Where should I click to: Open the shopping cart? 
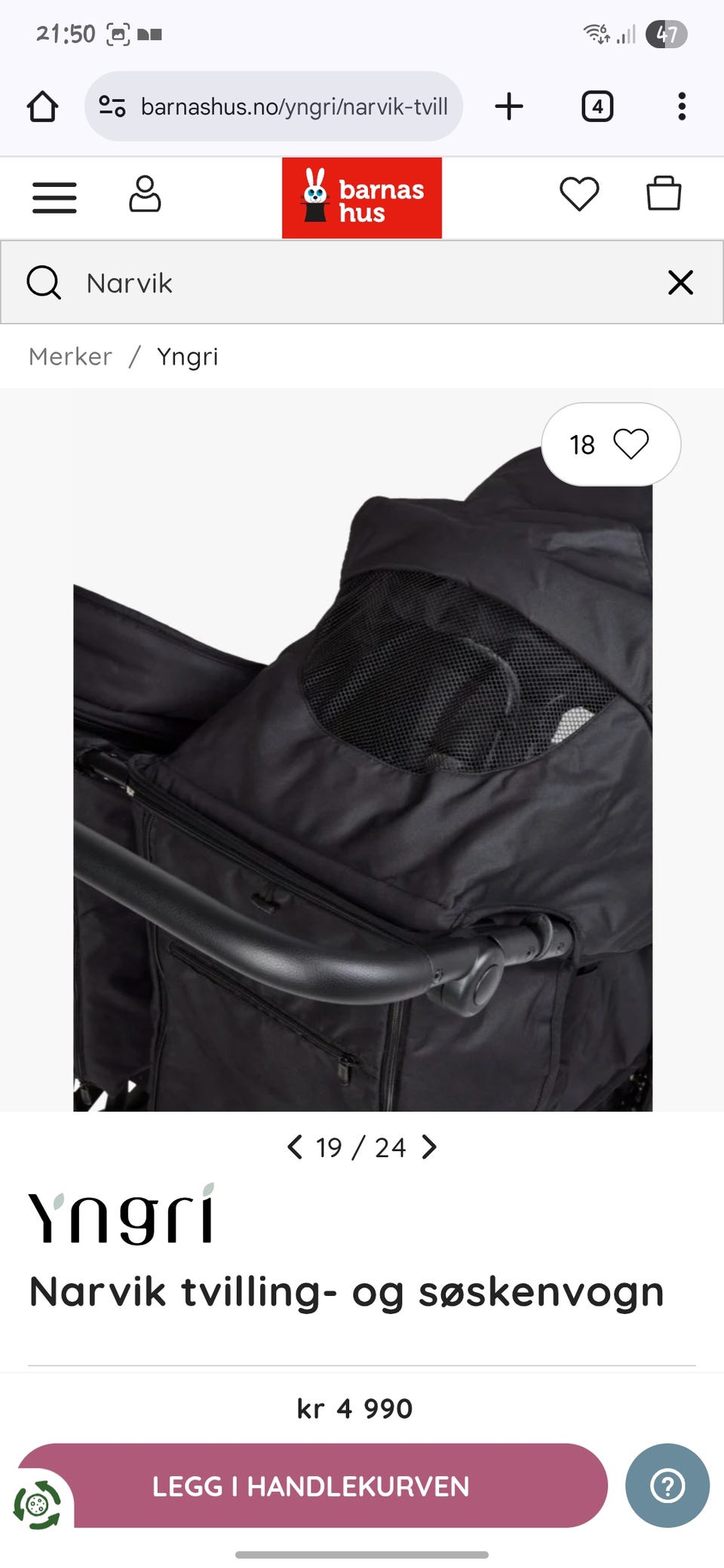click(664, 194)
